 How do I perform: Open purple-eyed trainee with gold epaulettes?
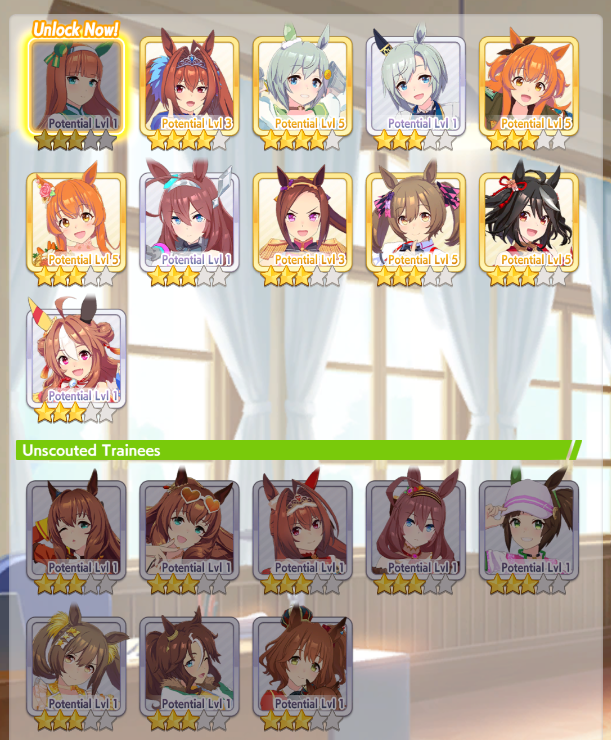pyautogui.click(x=302, y=223)
